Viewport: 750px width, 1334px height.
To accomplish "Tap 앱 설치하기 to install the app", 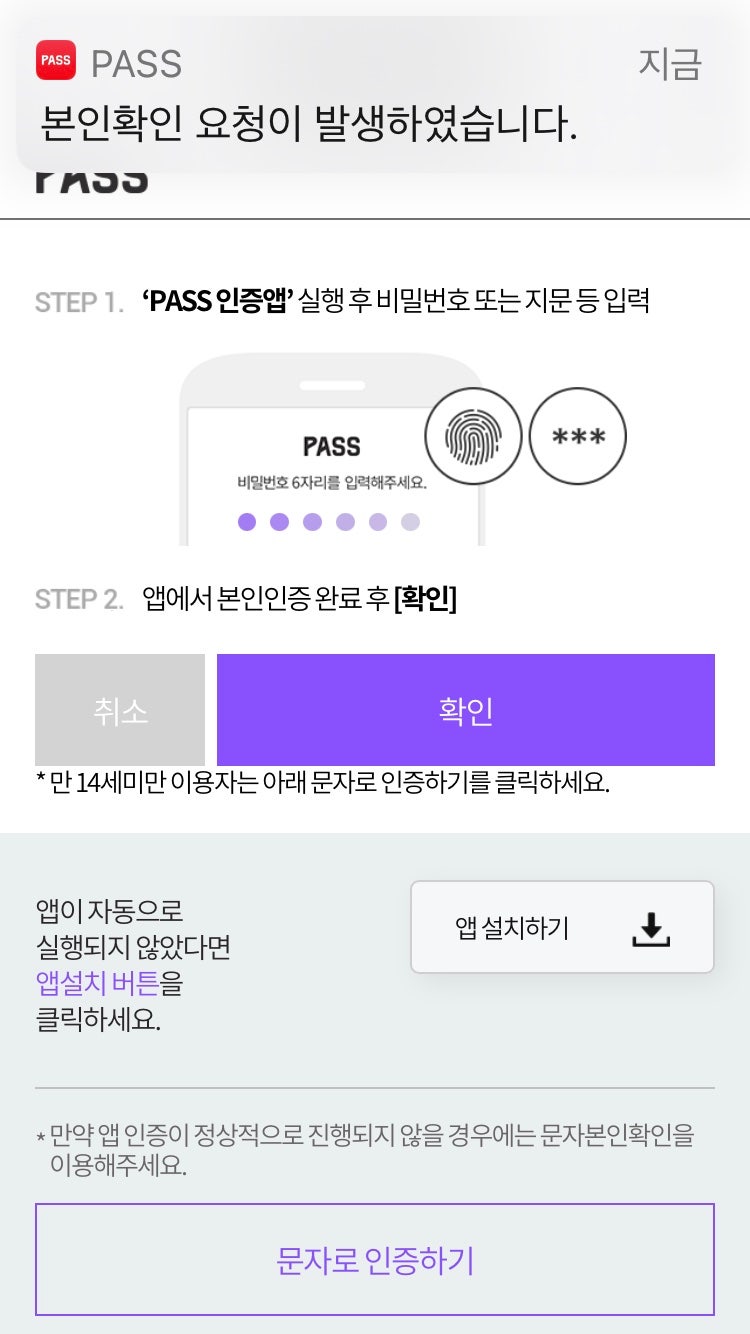I will point(562,927).
